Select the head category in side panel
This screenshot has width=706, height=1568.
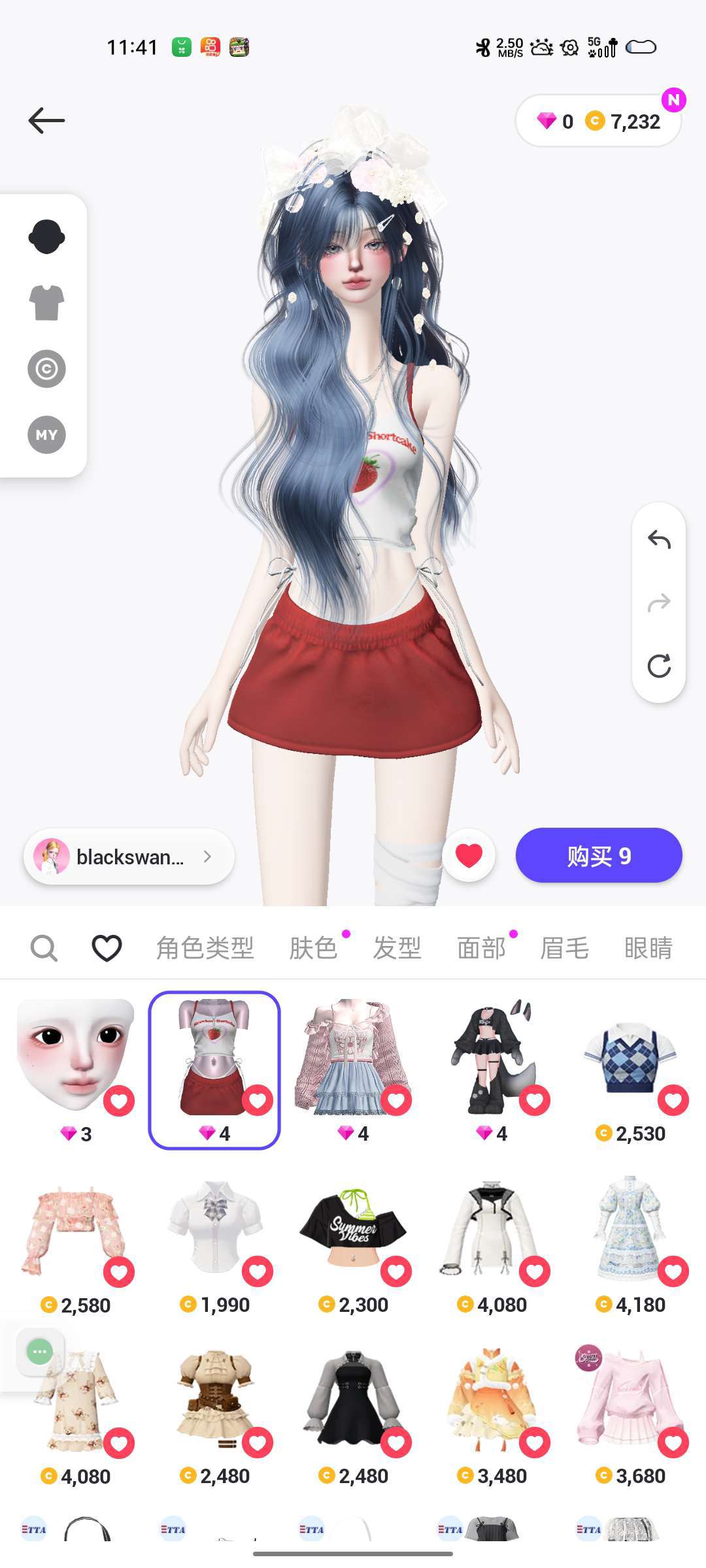click(x=46, y=237)
